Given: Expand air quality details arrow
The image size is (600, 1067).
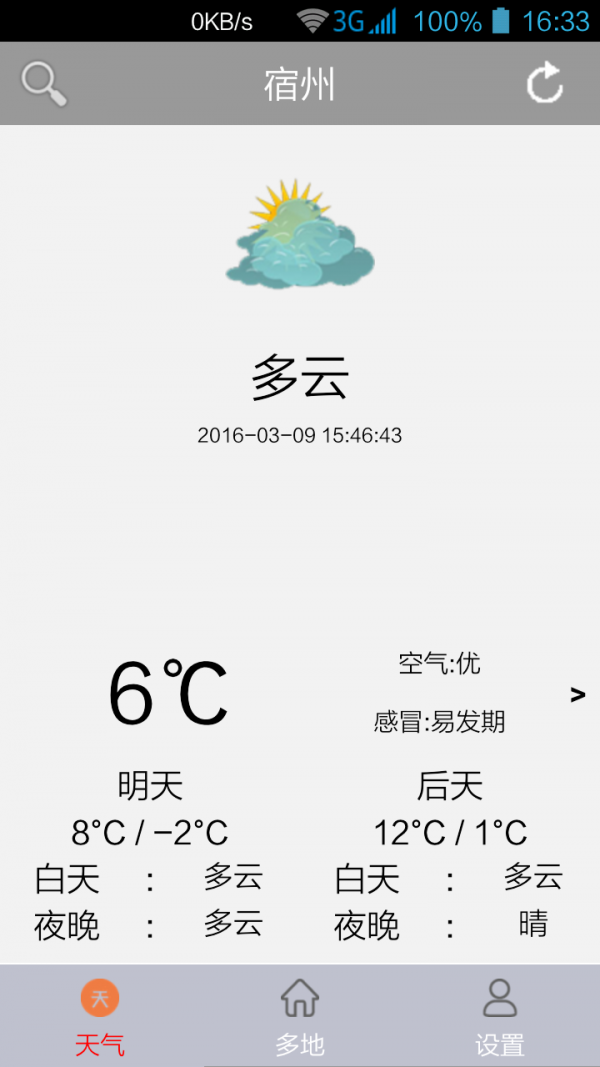Looking at the screenshot, I should click(x=578, y=695).
